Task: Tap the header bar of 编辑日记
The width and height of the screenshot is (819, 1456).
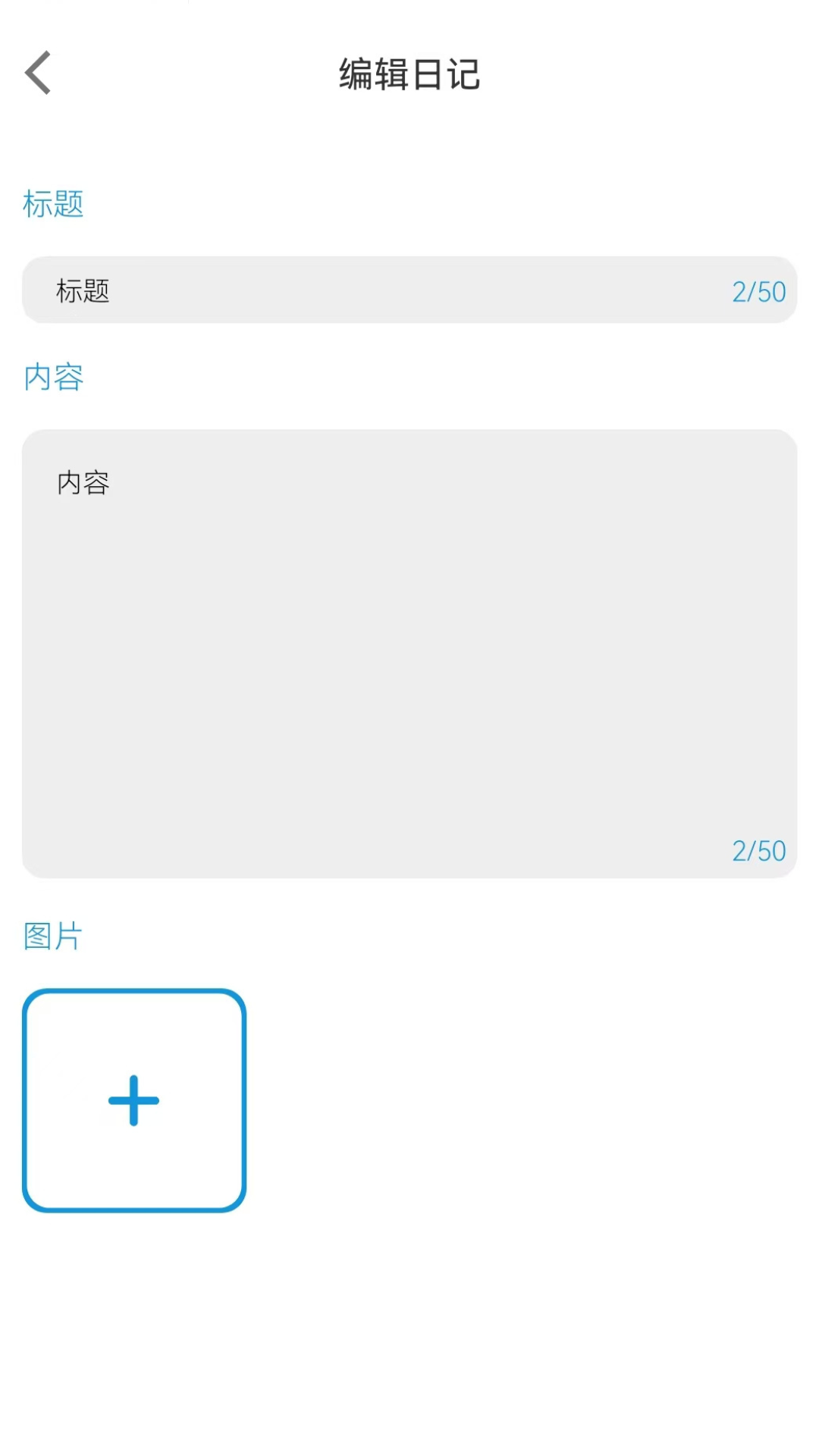Action: (x=409, y=76)
